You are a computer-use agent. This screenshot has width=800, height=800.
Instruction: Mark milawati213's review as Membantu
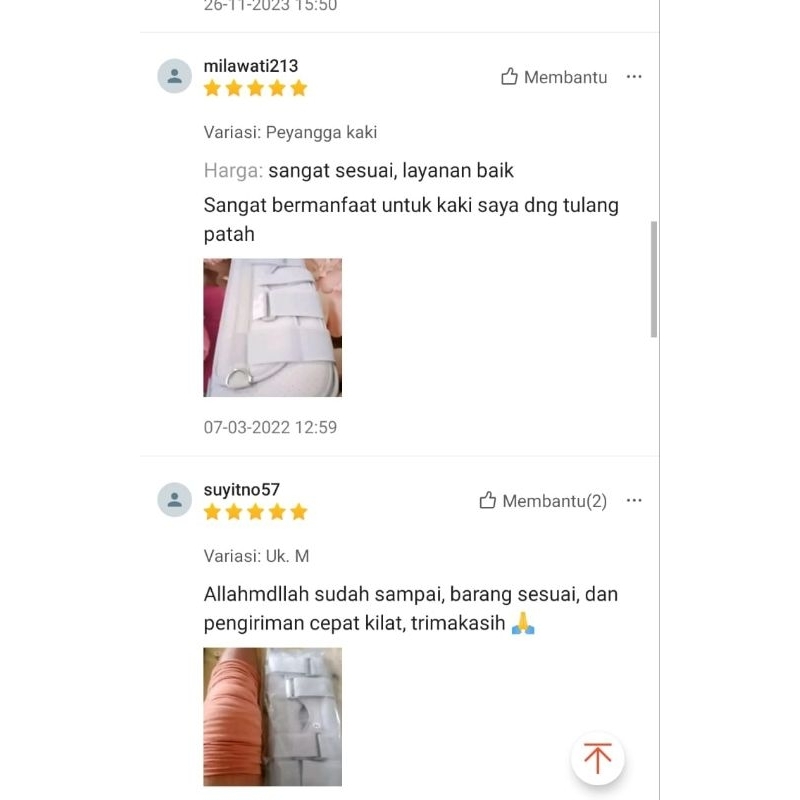[x=554, y=77]
